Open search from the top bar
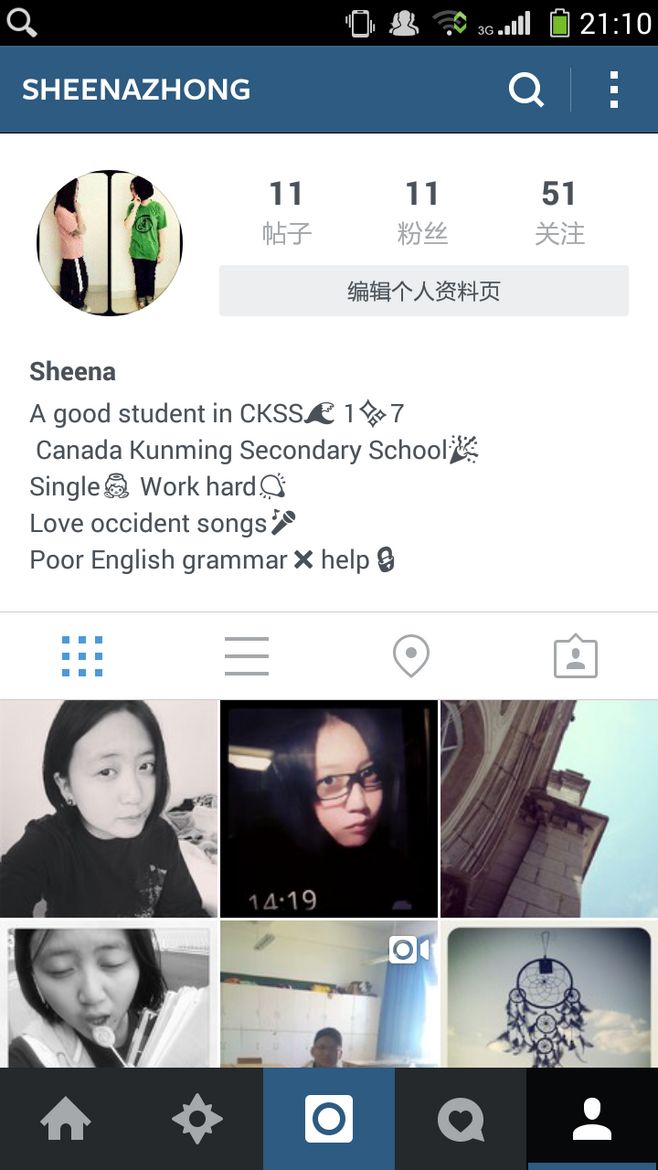Viewport: 658px width, 1170px height. [526, 90]
